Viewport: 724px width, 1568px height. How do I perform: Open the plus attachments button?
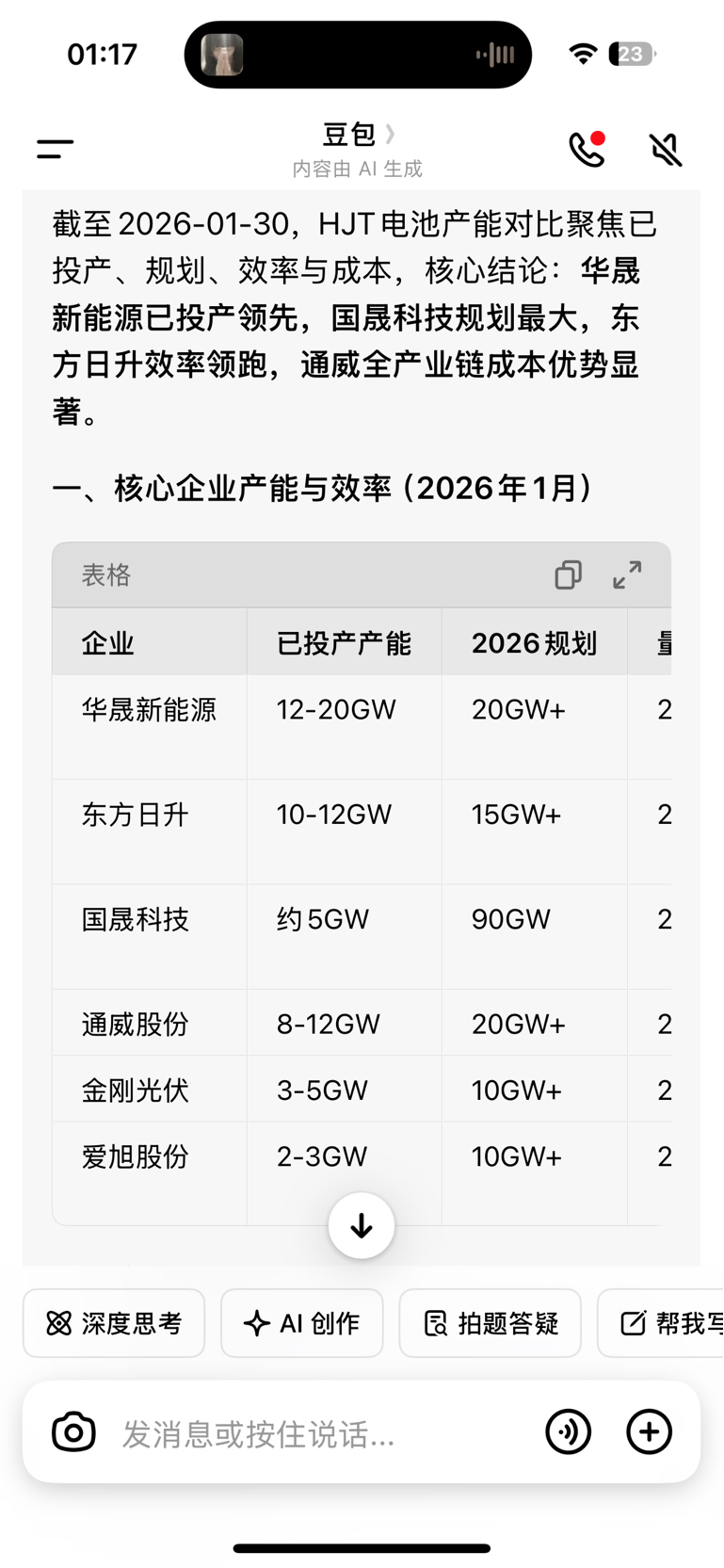click(650, 1432)
